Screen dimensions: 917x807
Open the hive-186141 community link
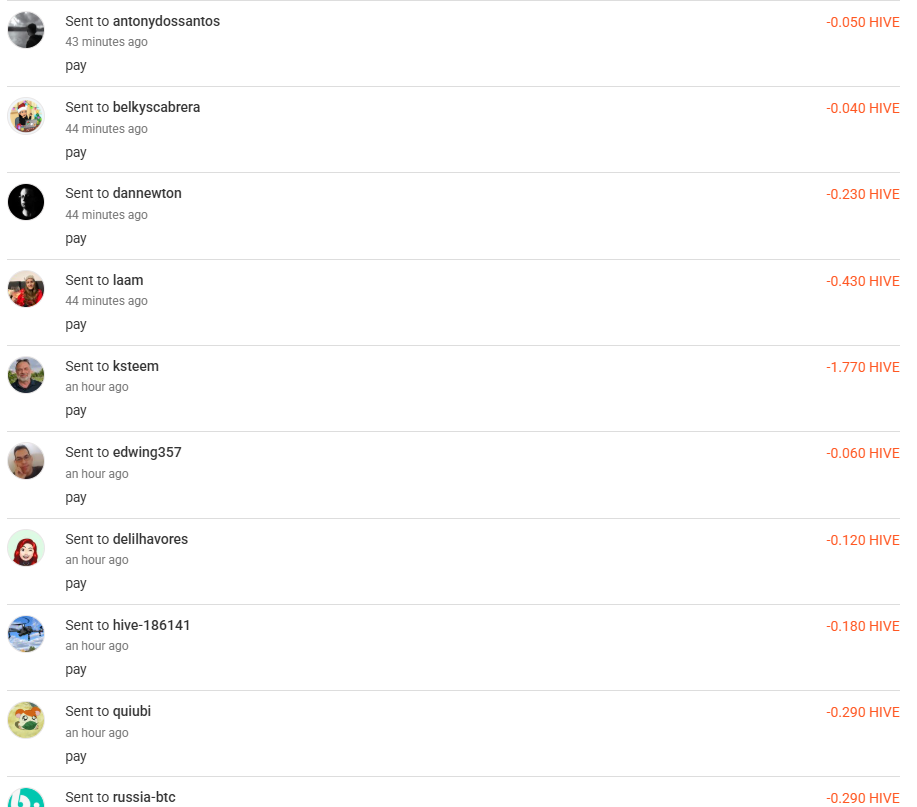click(x=151, y=625)
